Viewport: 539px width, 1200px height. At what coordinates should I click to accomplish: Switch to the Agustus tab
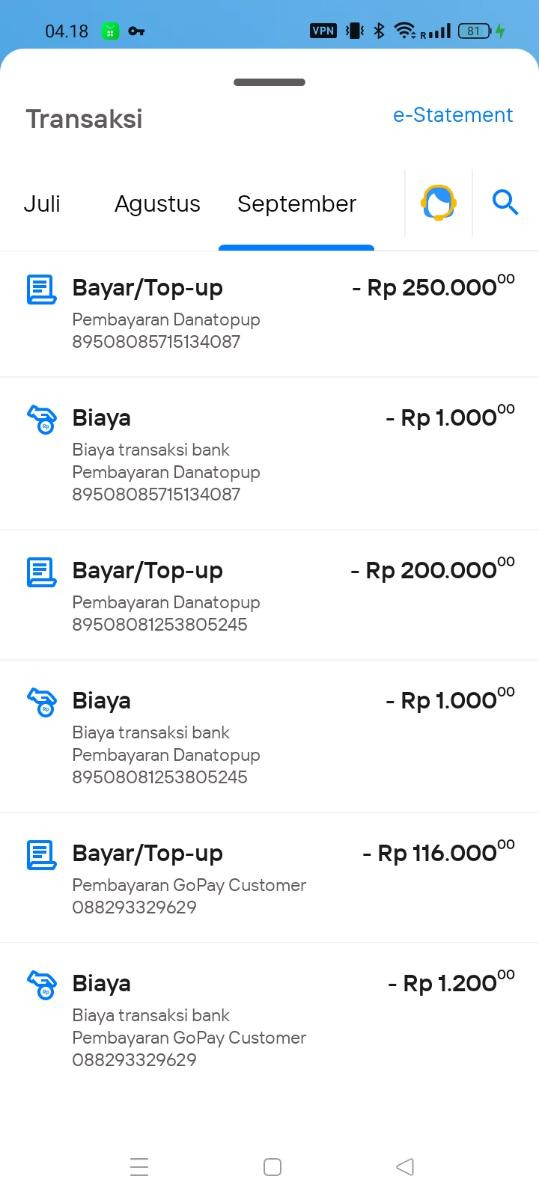click(157, 204)
